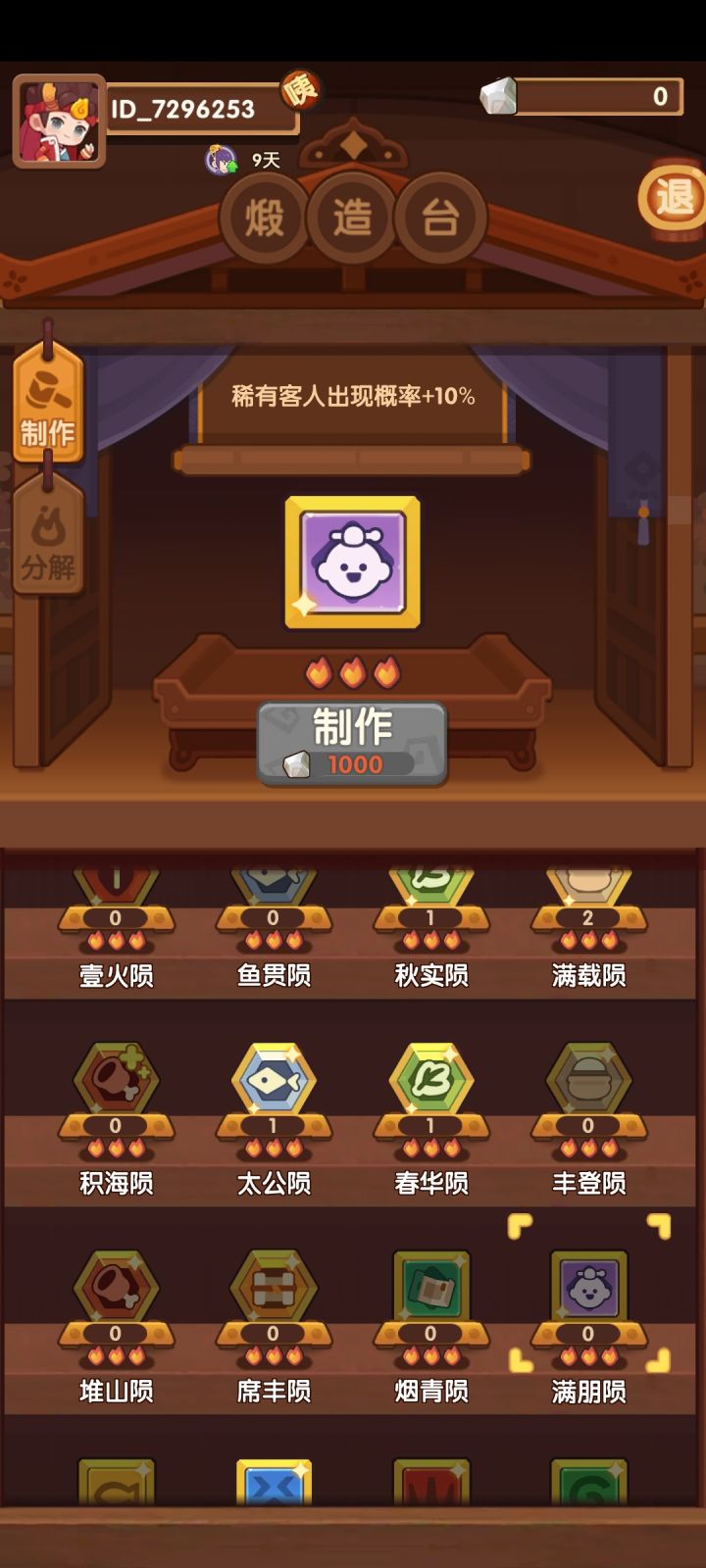Viewport: 706px width, 1568px height.
Task: Toggle the 春华陨 recipe selection
Action: point(429,1088)
